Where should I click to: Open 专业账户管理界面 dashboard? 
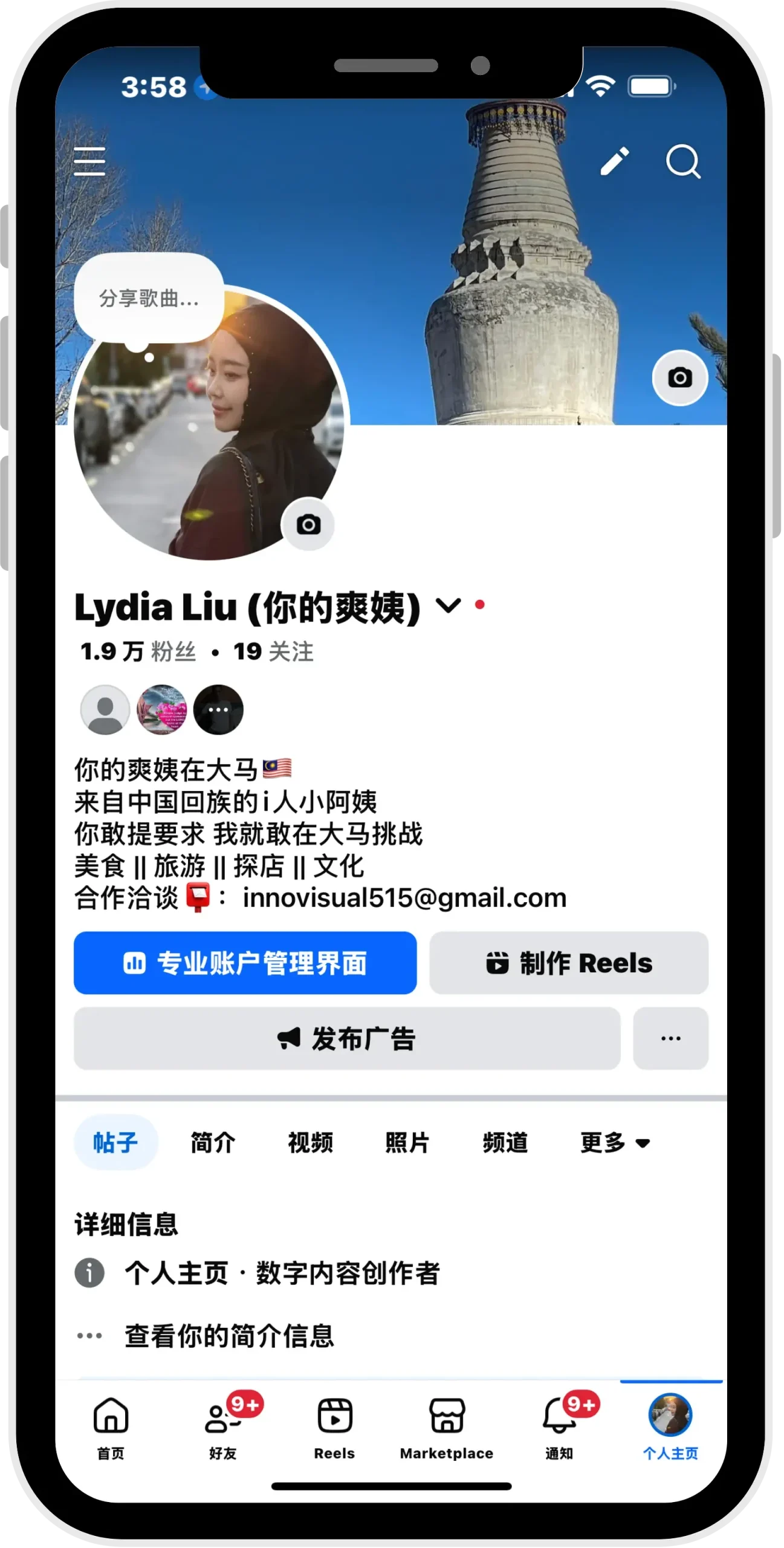pos(245,963)
